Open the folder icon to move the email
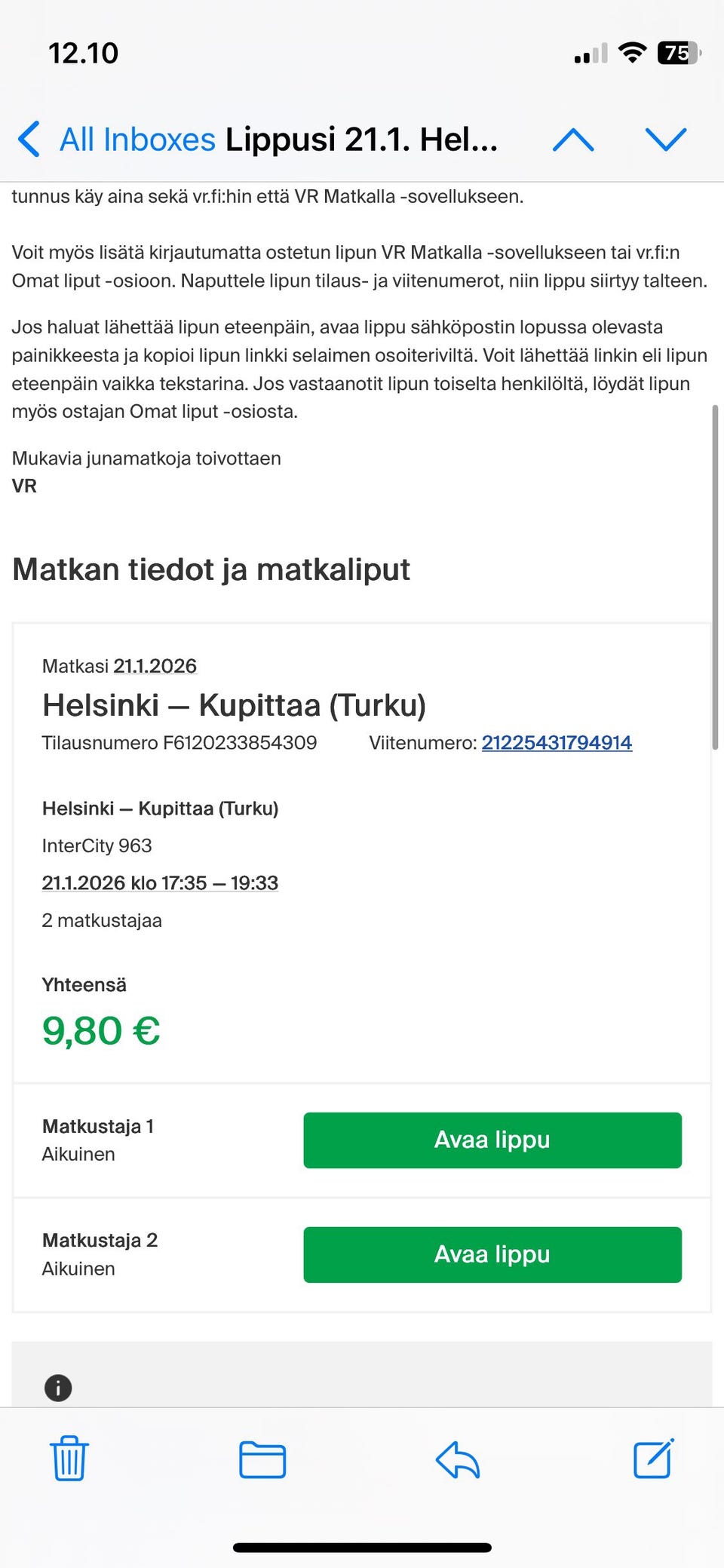This screenshot has width=724, height=1568. tap(262, 1459)
